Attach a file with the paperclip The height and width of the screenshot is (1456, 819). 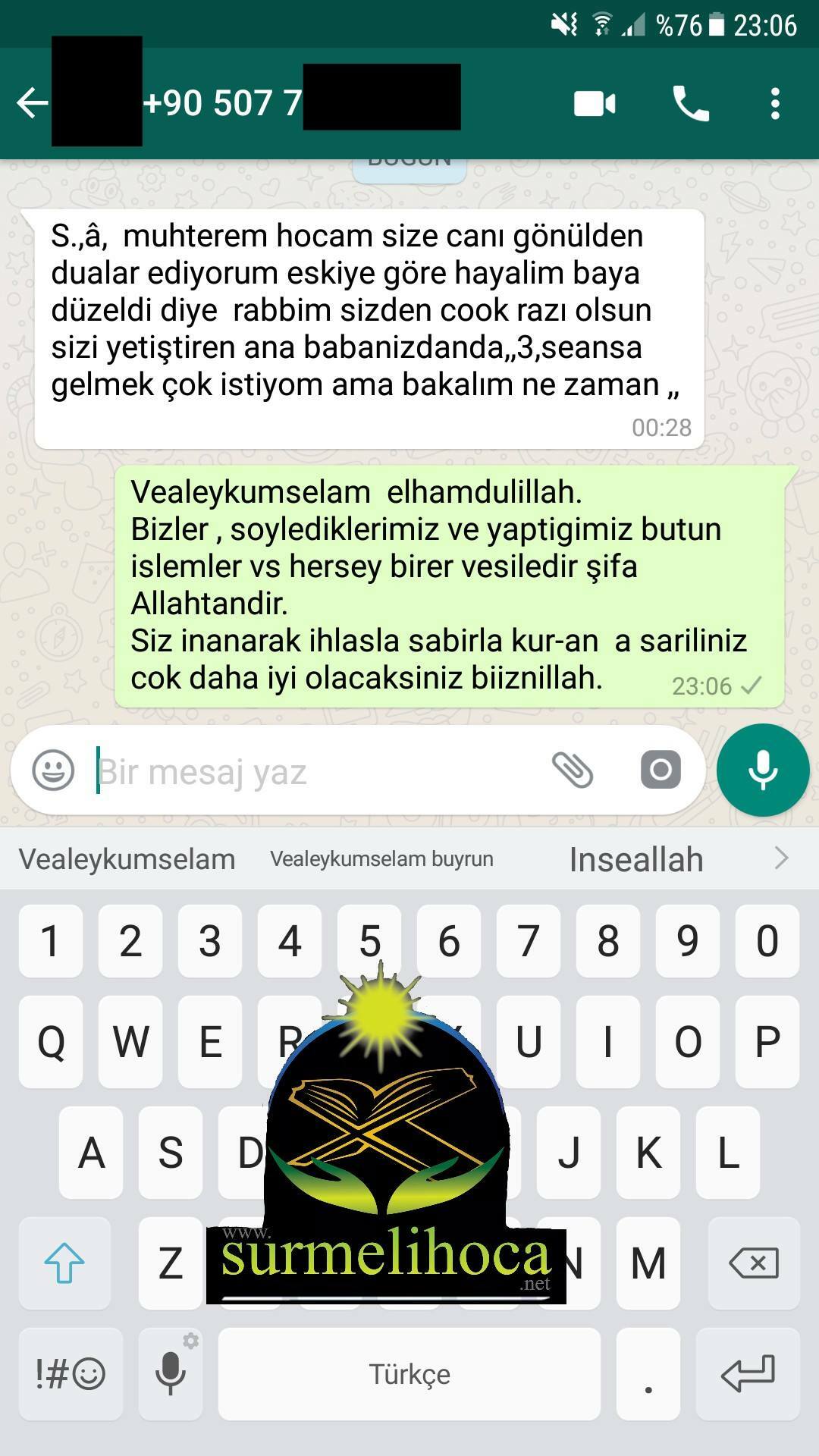[x=573, y=770]
